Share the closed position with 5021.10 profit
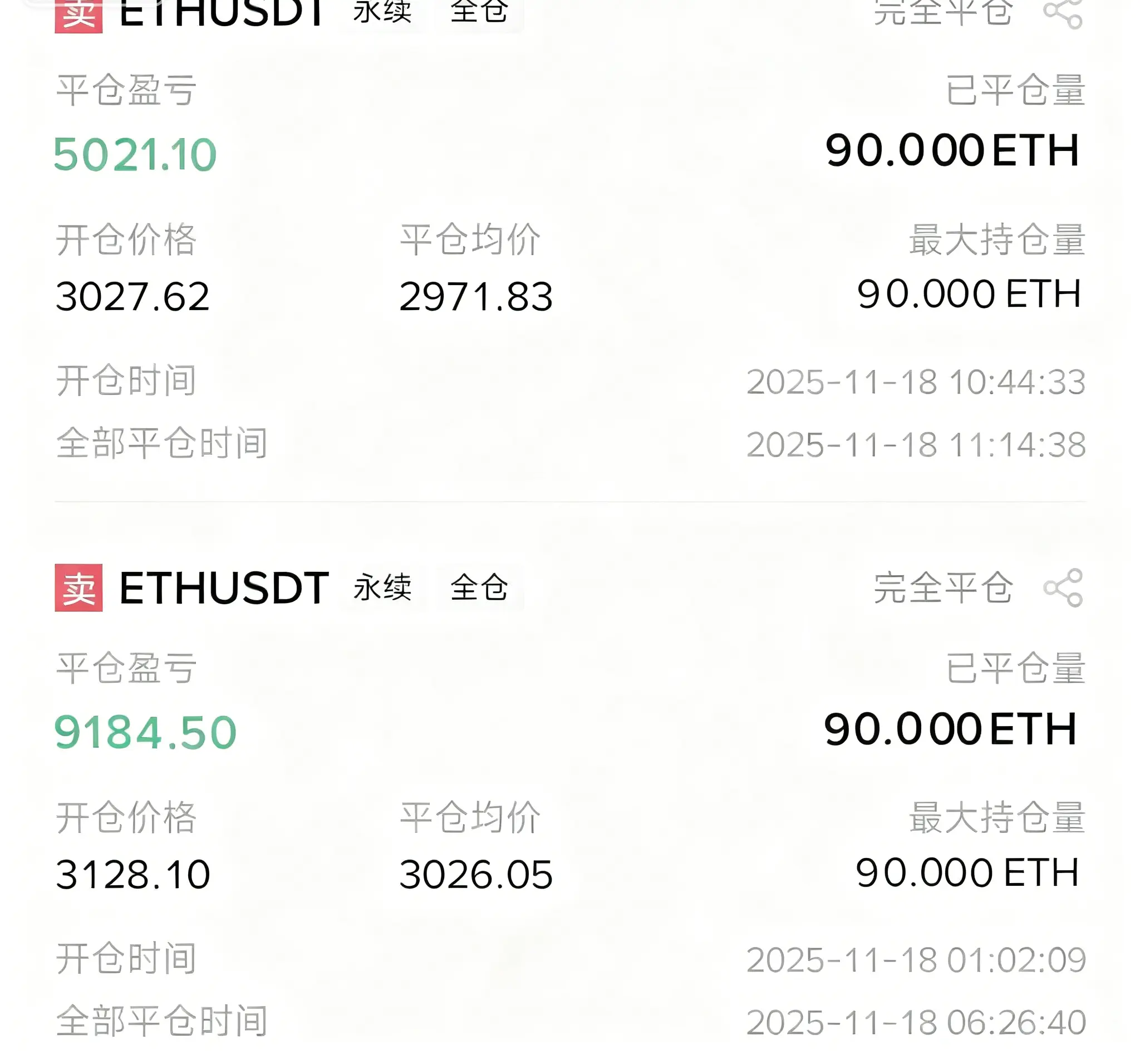 click(1063, 13)
